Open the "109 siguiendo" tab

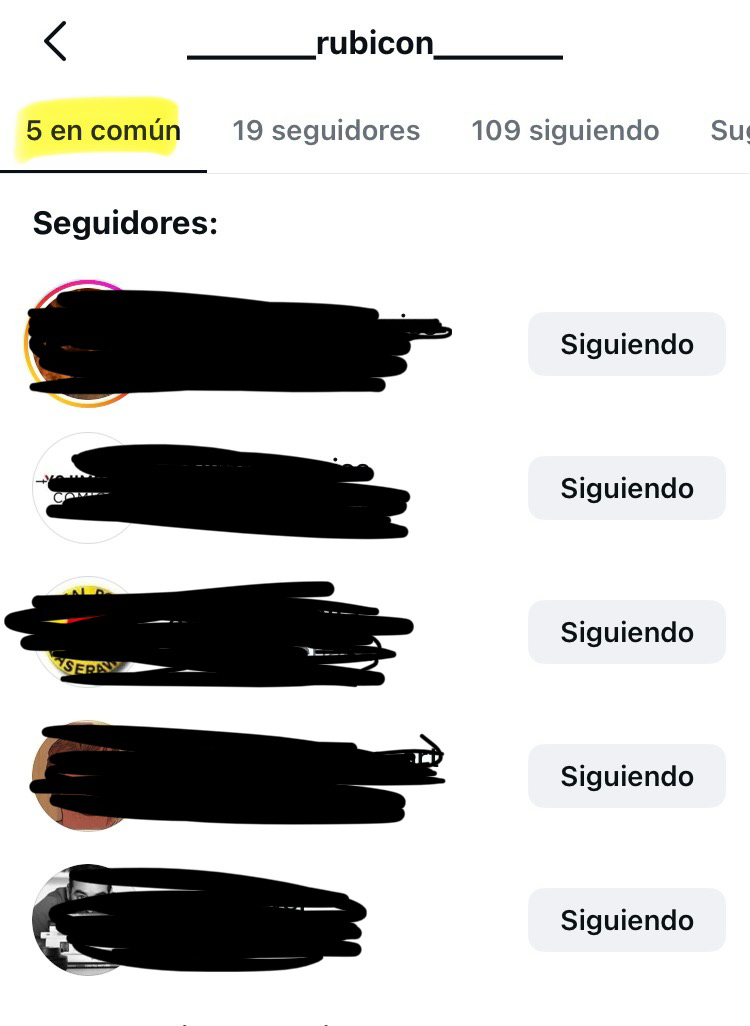tap(565, 131)
